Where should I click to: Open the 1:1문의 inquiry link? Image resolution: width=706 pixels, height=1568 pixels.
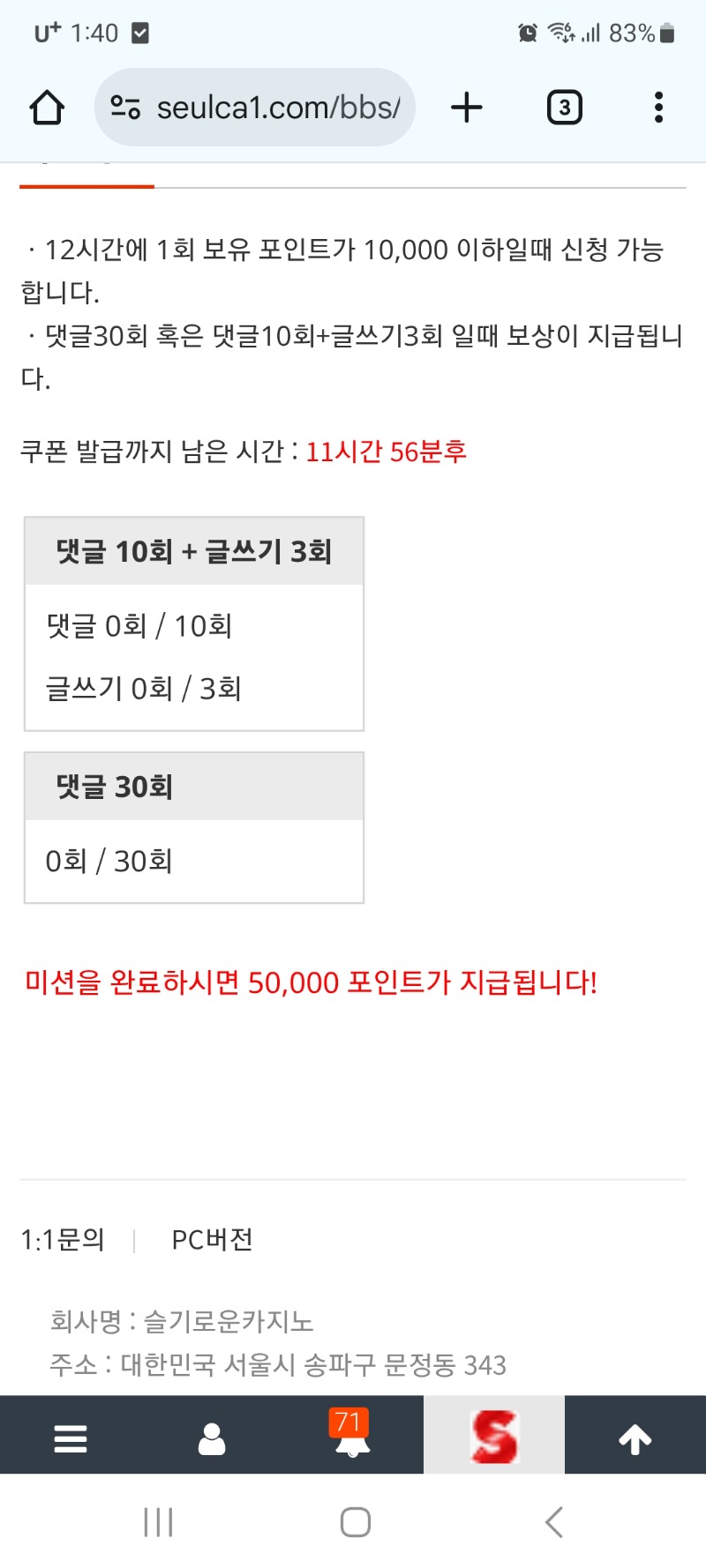click(x=63, y=1240)
